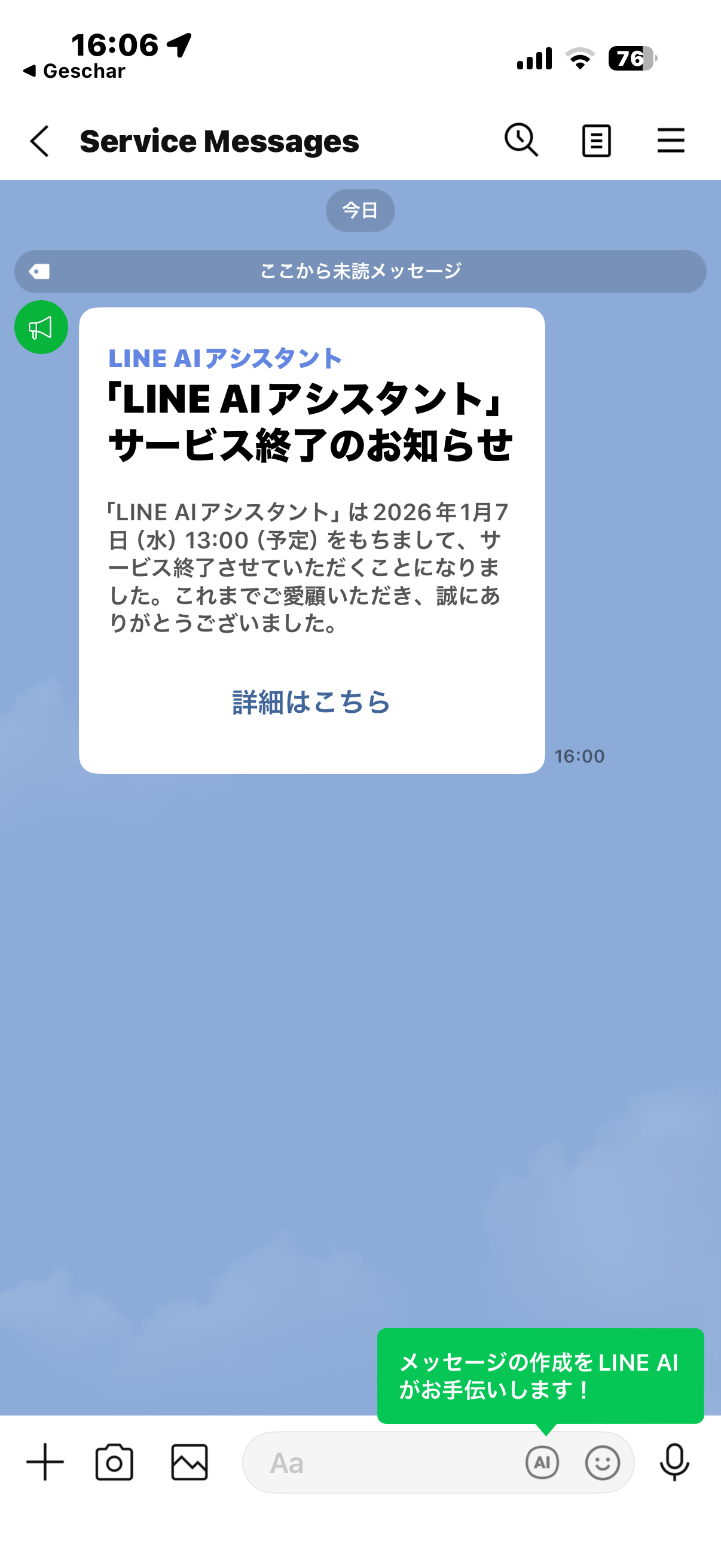The height and width of the screenshot is (1568, 721).
Task: Start a voice message with the microphone
Action: point(674,1462)
